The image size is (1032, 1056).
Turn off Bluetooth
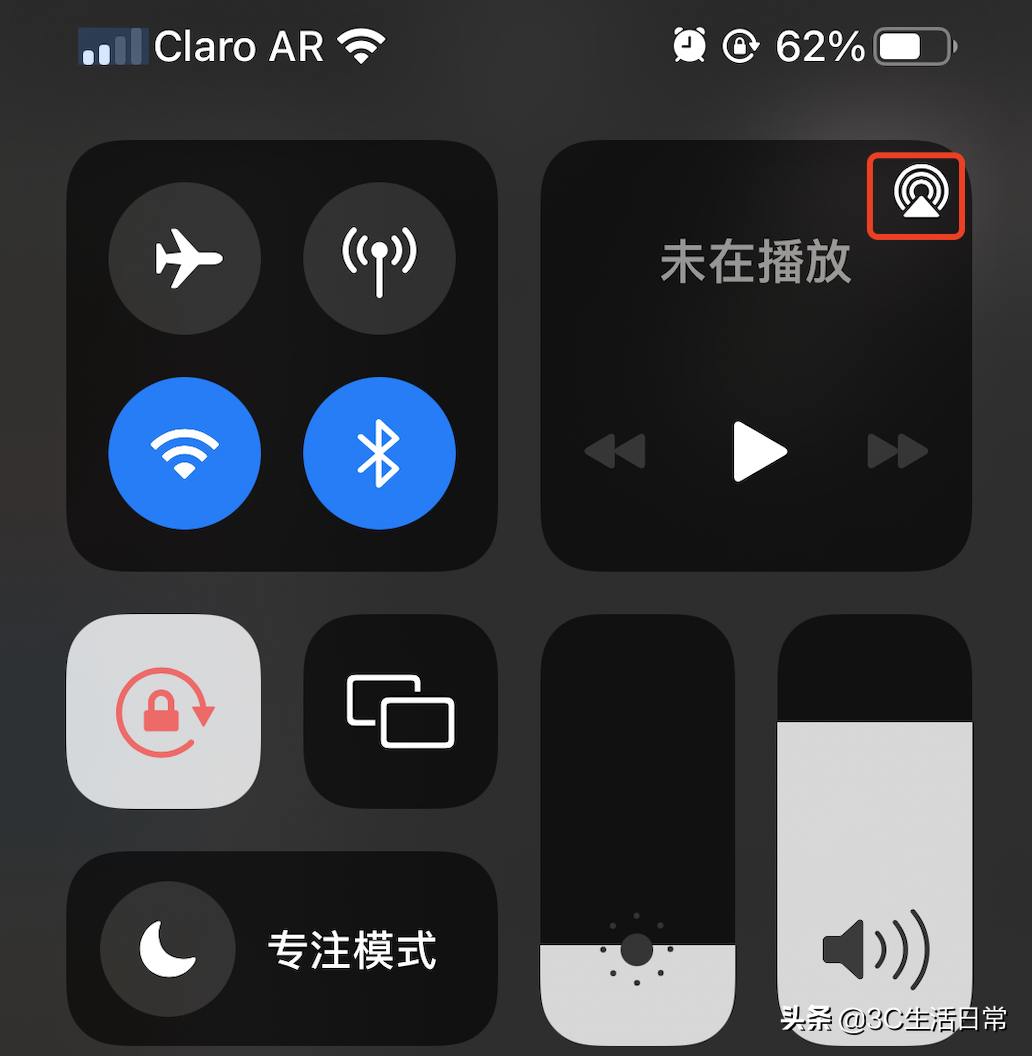[x=380, y=452]
